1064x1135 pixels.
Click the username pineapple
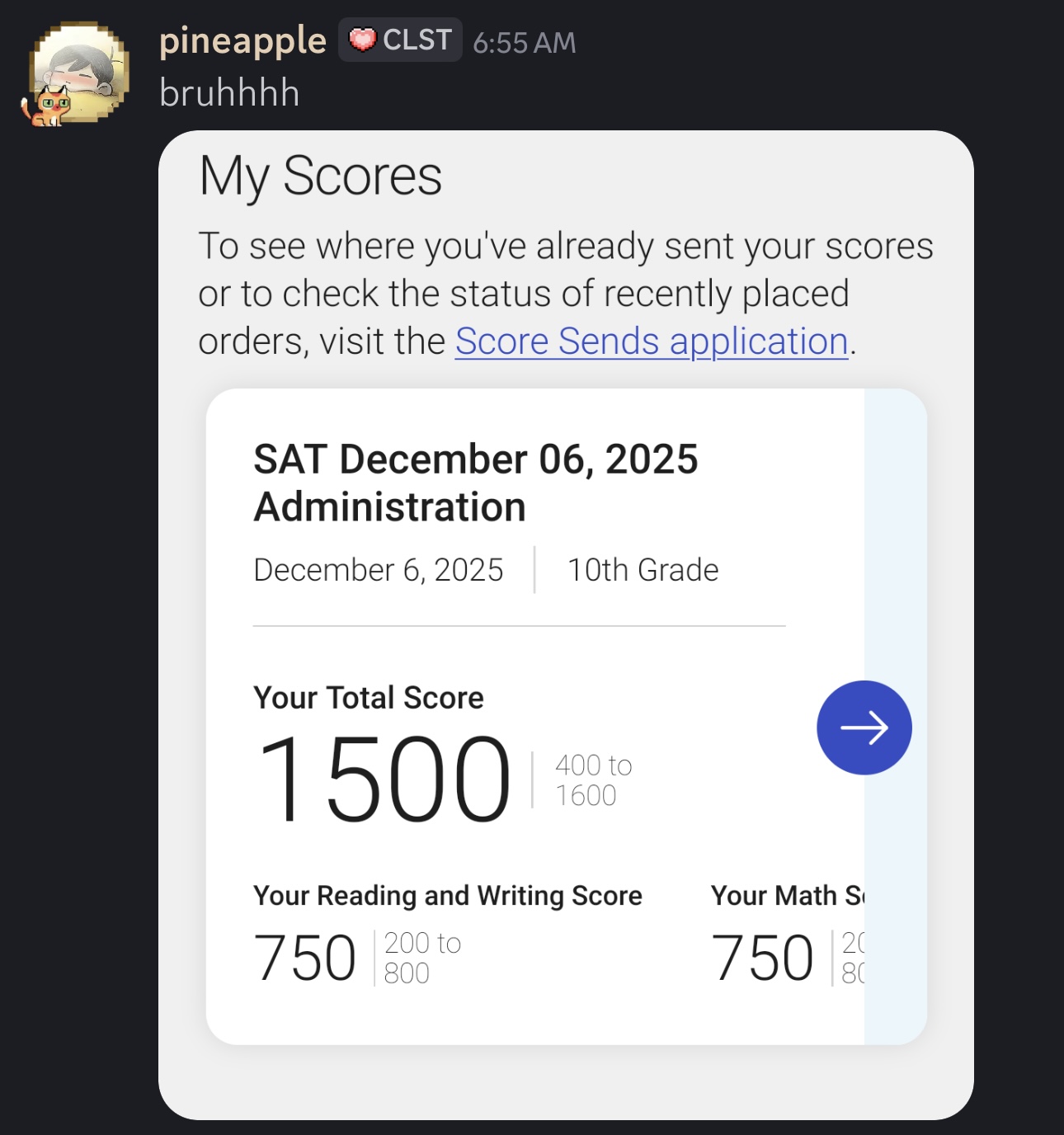(242, 40)
